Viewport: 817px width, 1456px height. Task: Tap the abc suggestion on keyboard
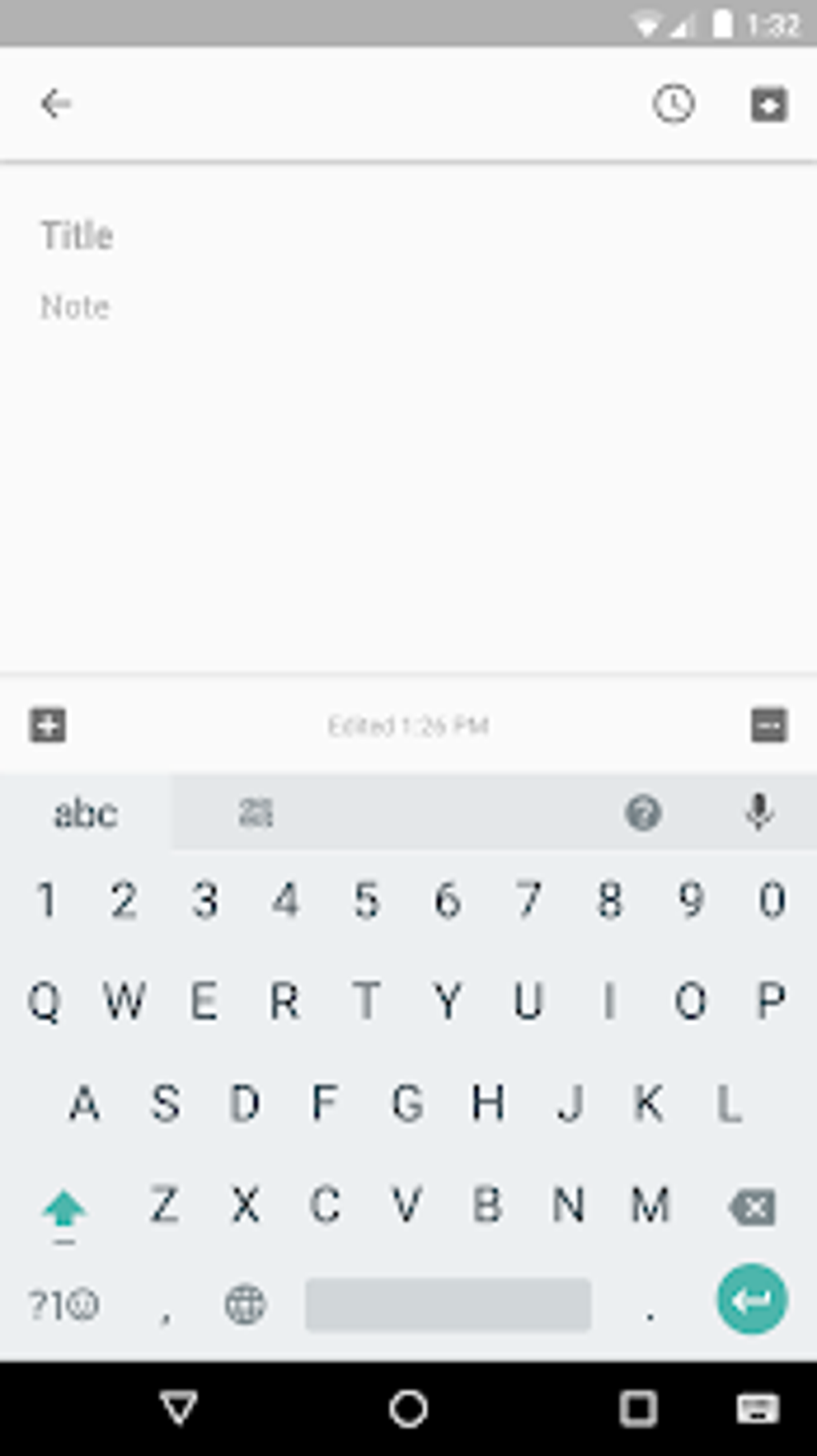click(x=86, y=813)
